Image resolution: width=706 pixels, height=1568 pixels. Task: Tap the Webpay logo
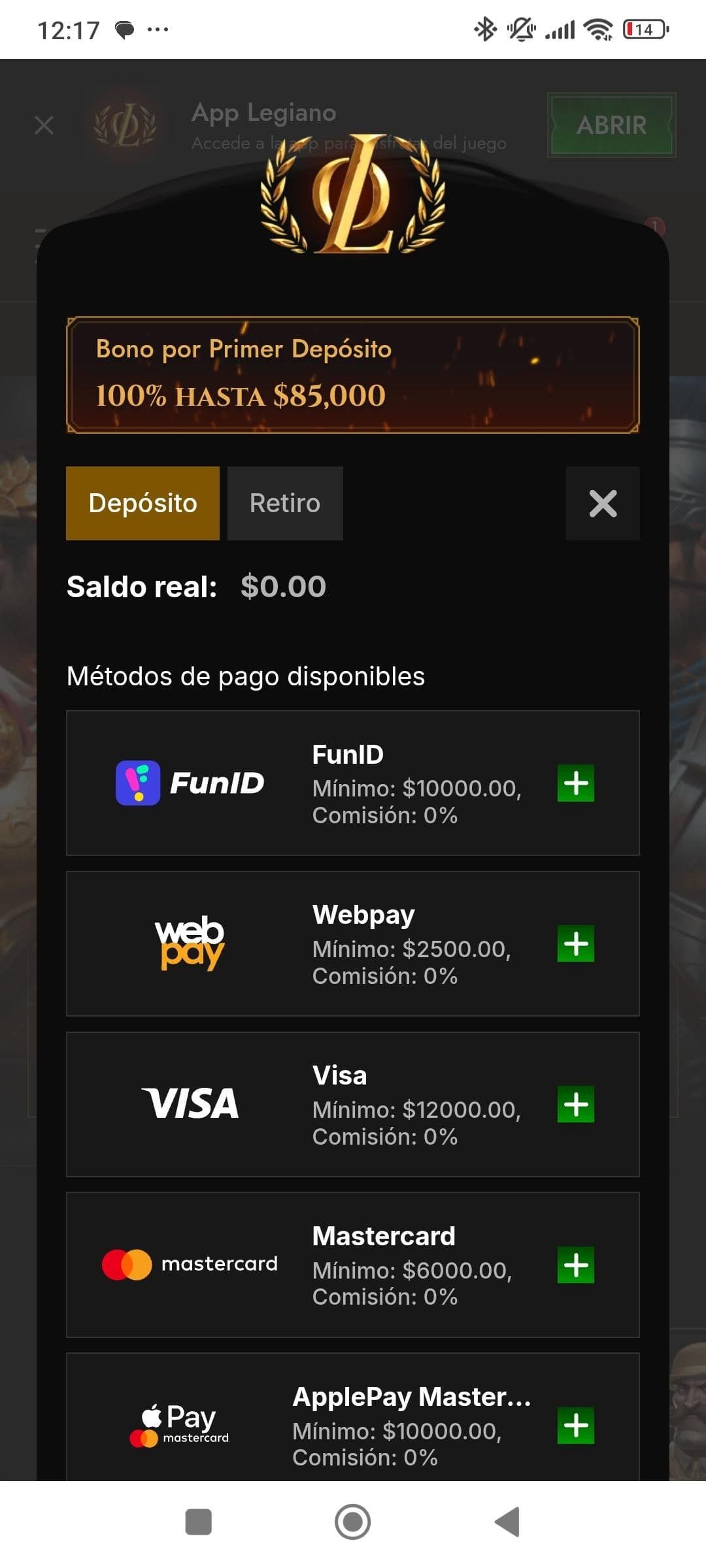pos(189,943)
